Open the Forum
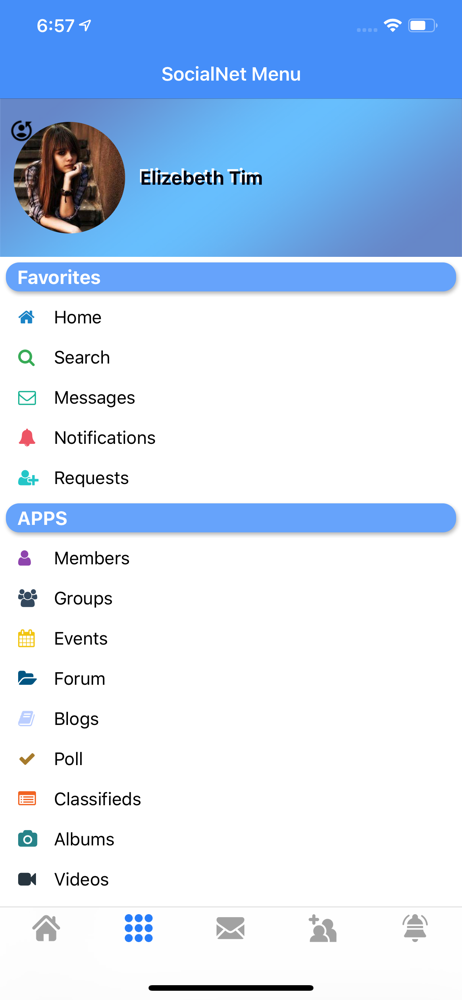This screenshot has width=462, height=1000. click(231, 679)
